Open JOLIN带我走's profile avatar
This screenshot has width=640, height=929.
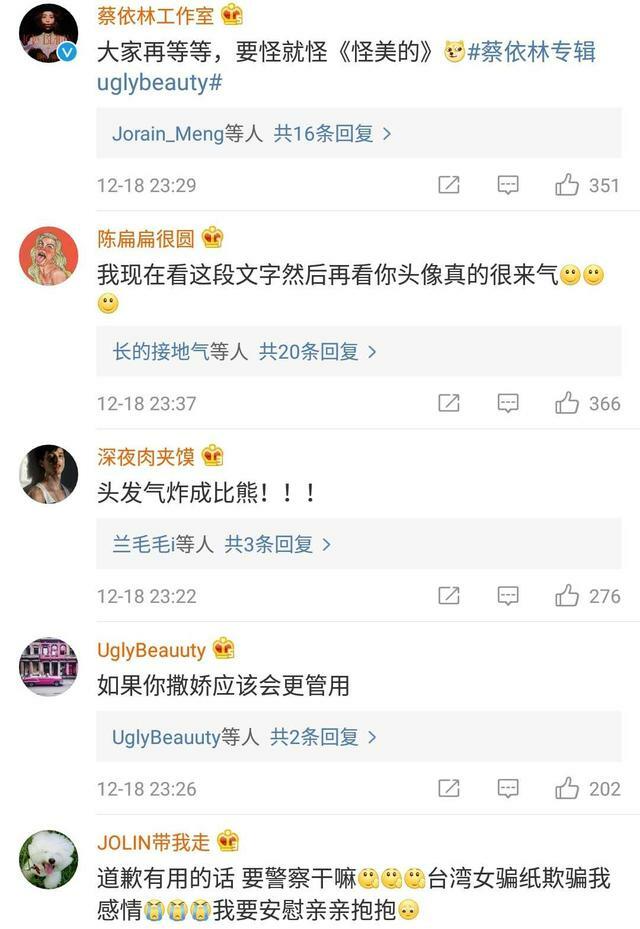[x=48, y=859]
